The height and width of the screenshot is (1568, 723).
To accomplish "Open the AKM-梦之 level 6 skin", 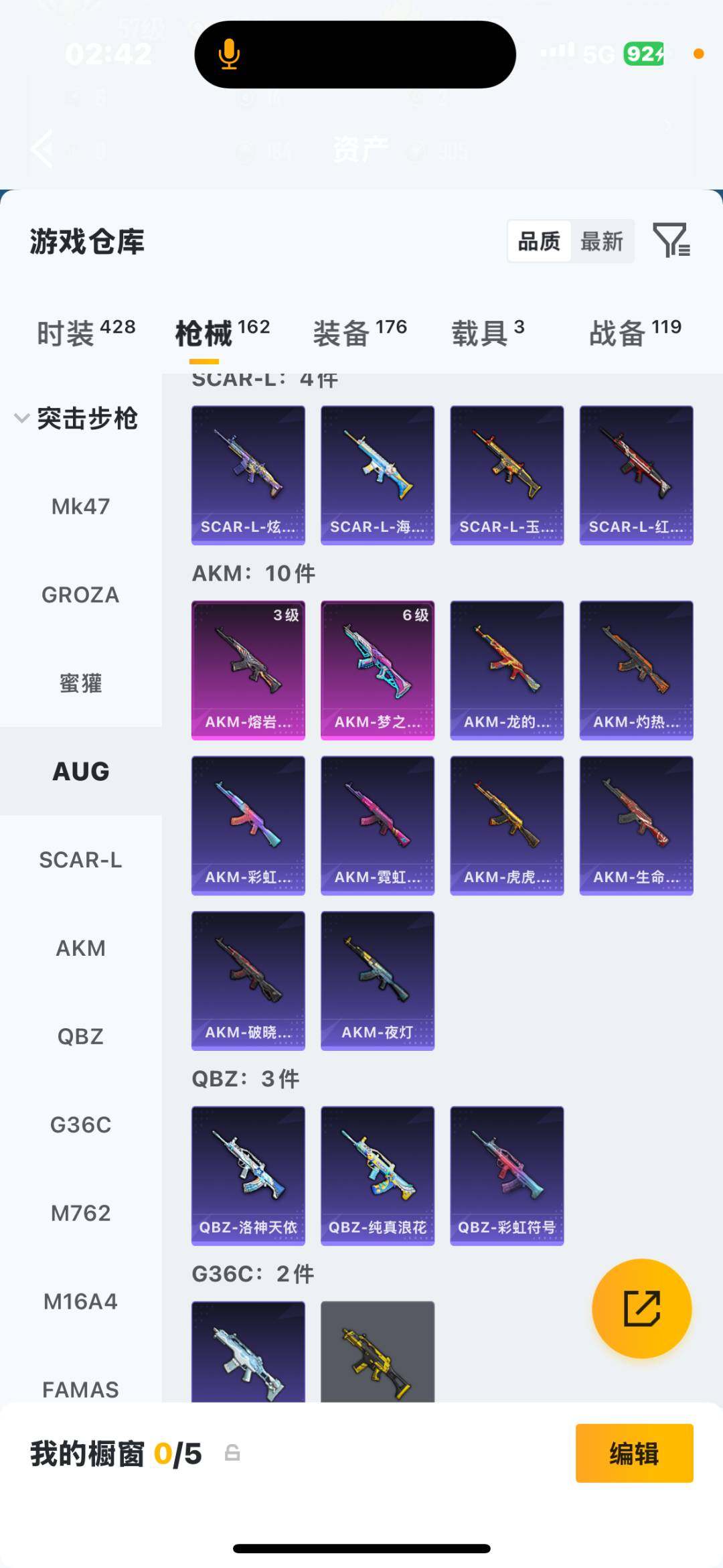I will click(378, 670).
